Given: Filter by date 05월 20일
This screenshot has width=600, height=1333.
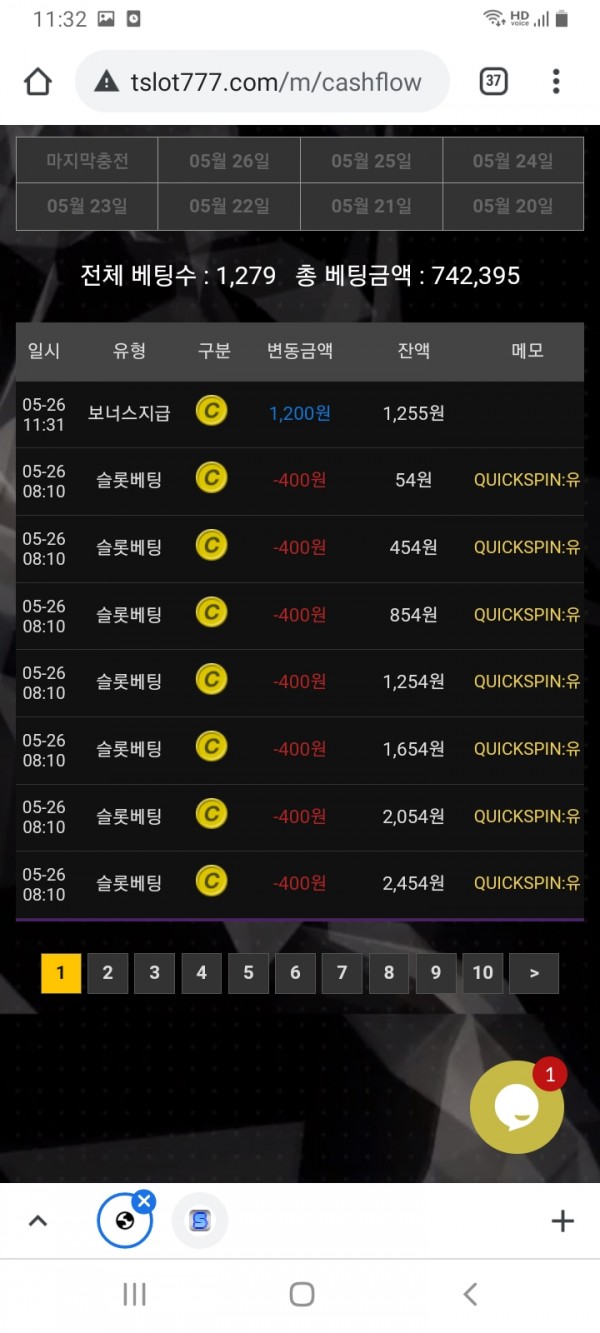Looking at the screenshot, I should (x=513, y=206).
